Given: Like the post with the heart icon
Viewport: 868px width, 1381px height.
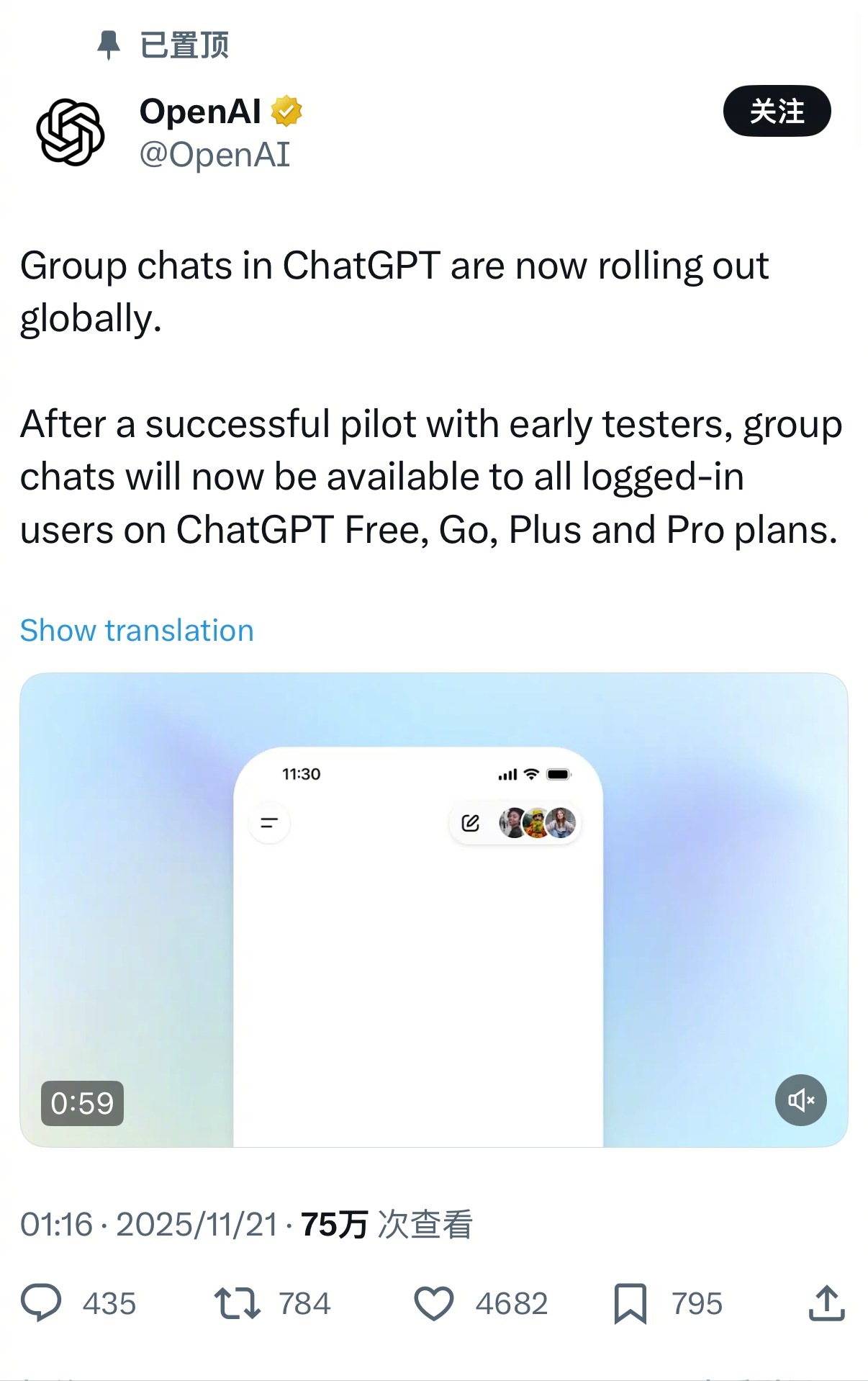Looking at the screenshot, I should (433, 1303).
